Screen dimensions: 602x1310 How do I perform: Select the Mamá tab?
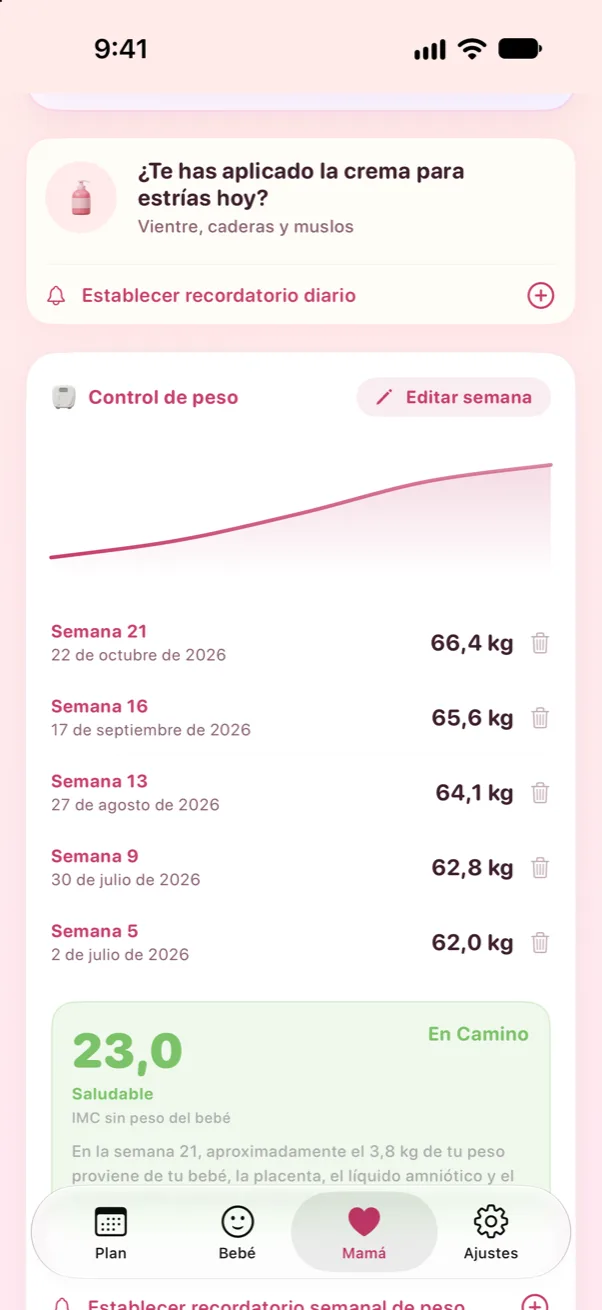(364, 1232)
